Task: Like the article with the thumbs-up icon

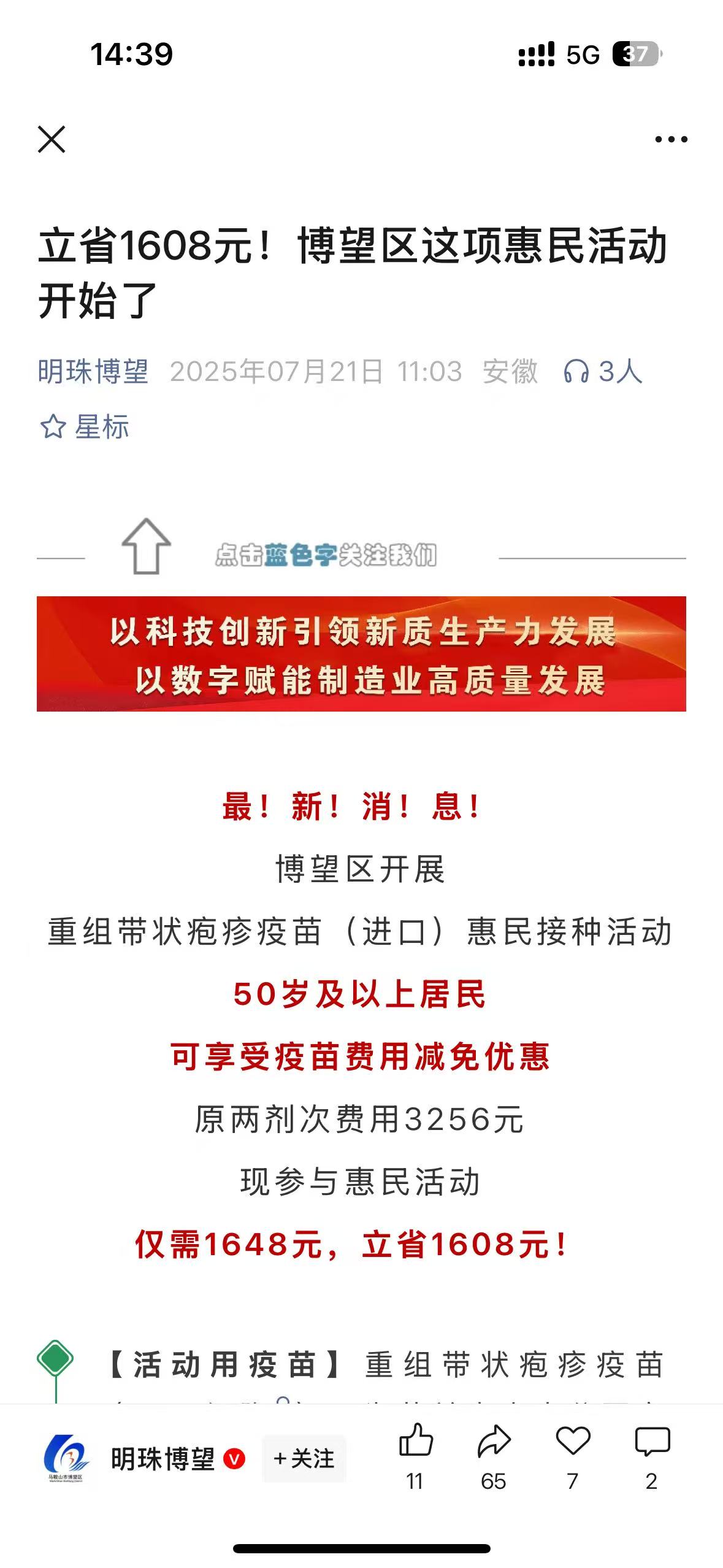Action: pyautogui.click(x=416, y=1442)
